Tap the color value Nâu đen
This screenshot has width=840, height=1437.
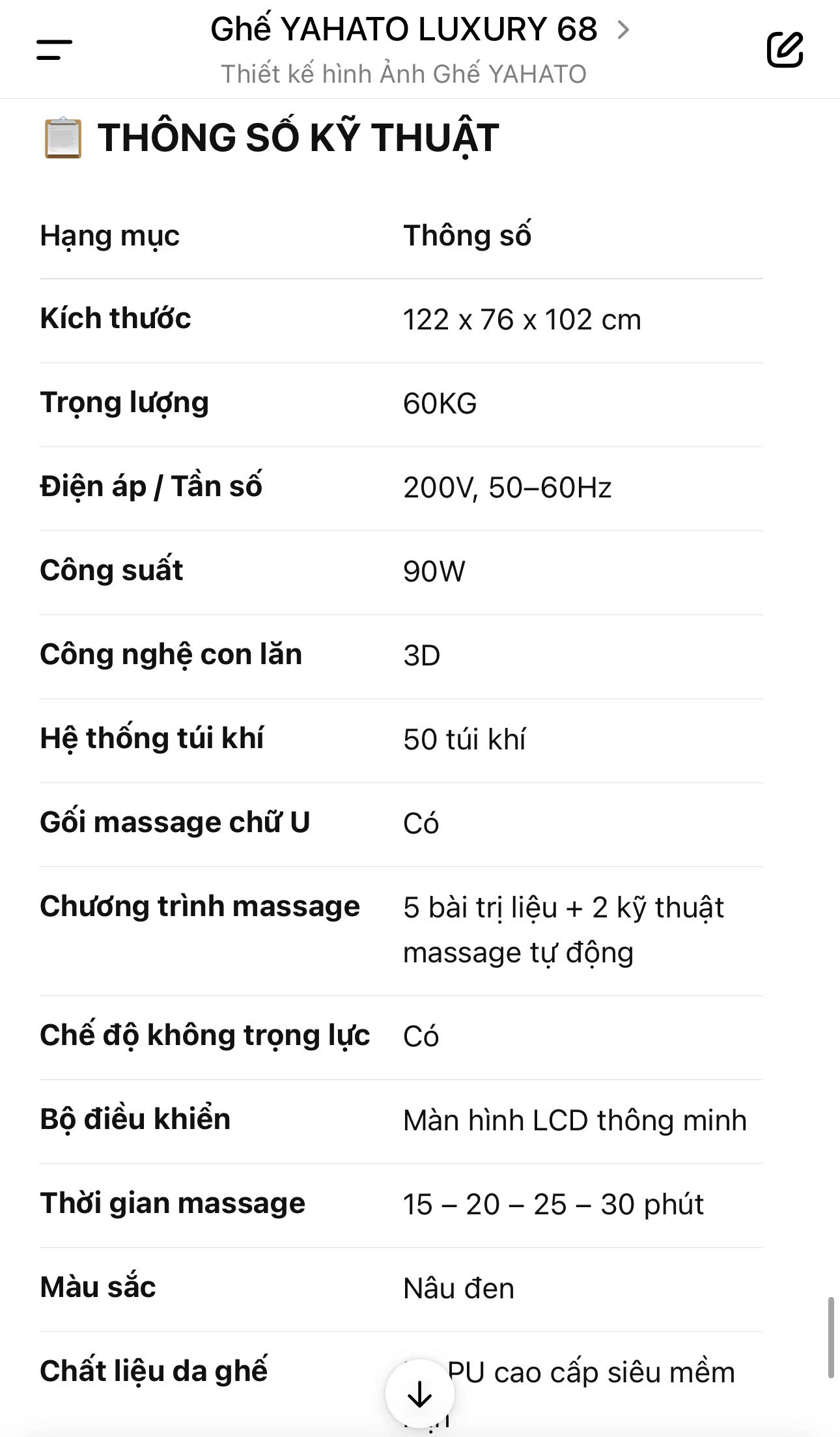458,1287
